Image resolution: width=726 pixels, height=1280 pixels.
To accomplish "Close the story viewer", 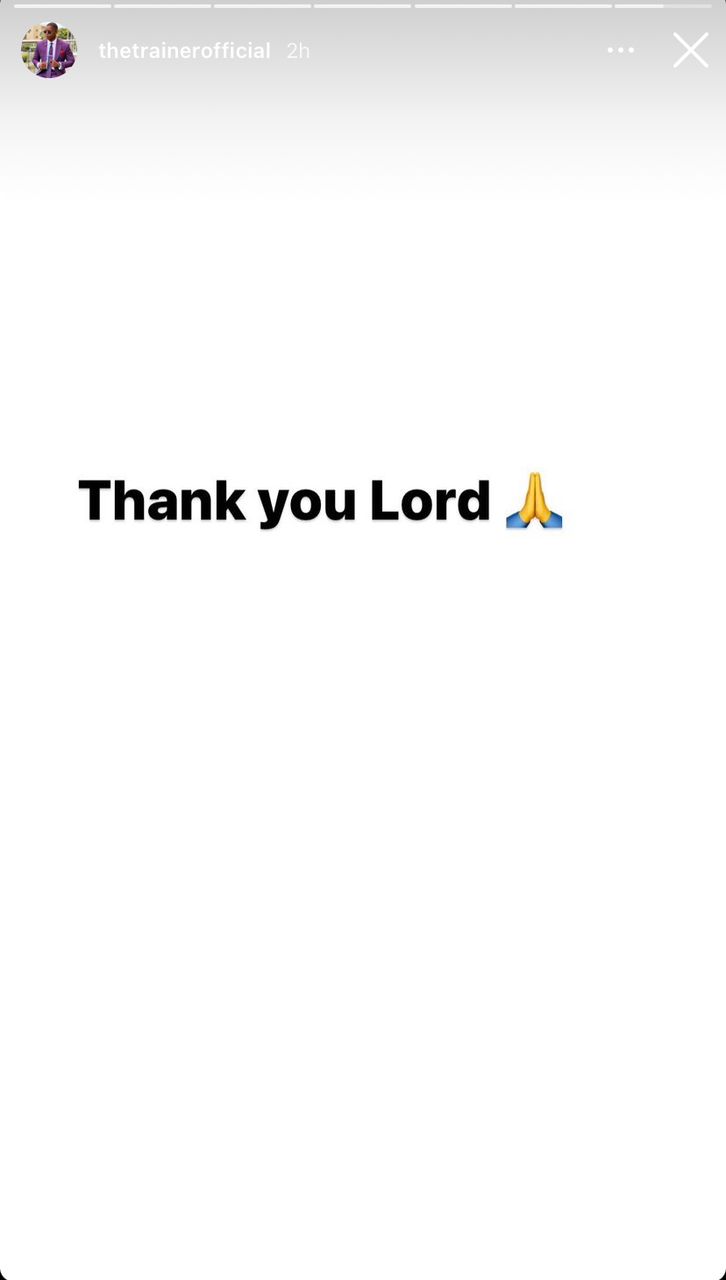I will (690, 50).
